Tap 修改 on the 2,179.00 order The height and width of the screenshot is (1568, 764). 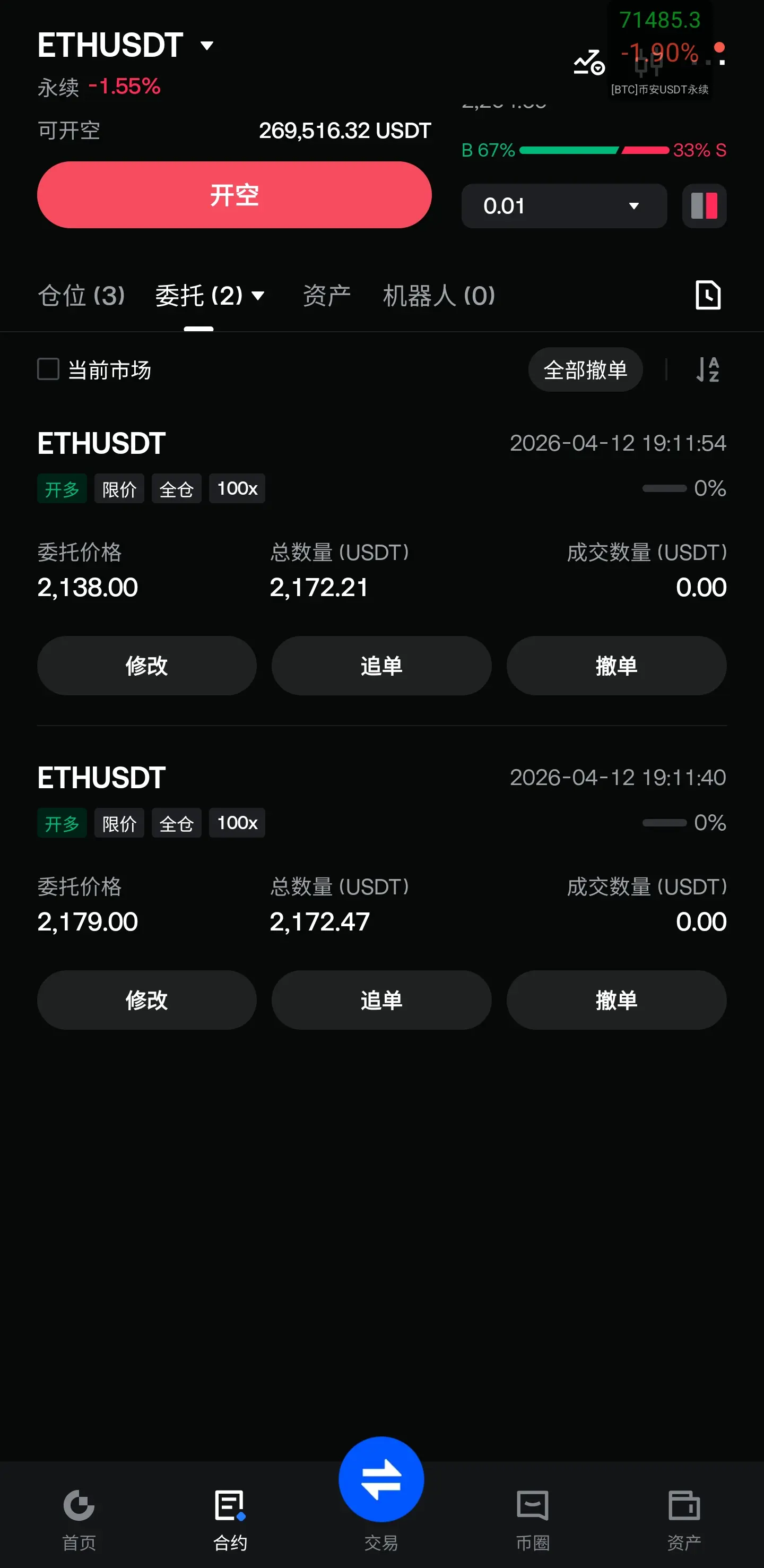pos(146,1000)
